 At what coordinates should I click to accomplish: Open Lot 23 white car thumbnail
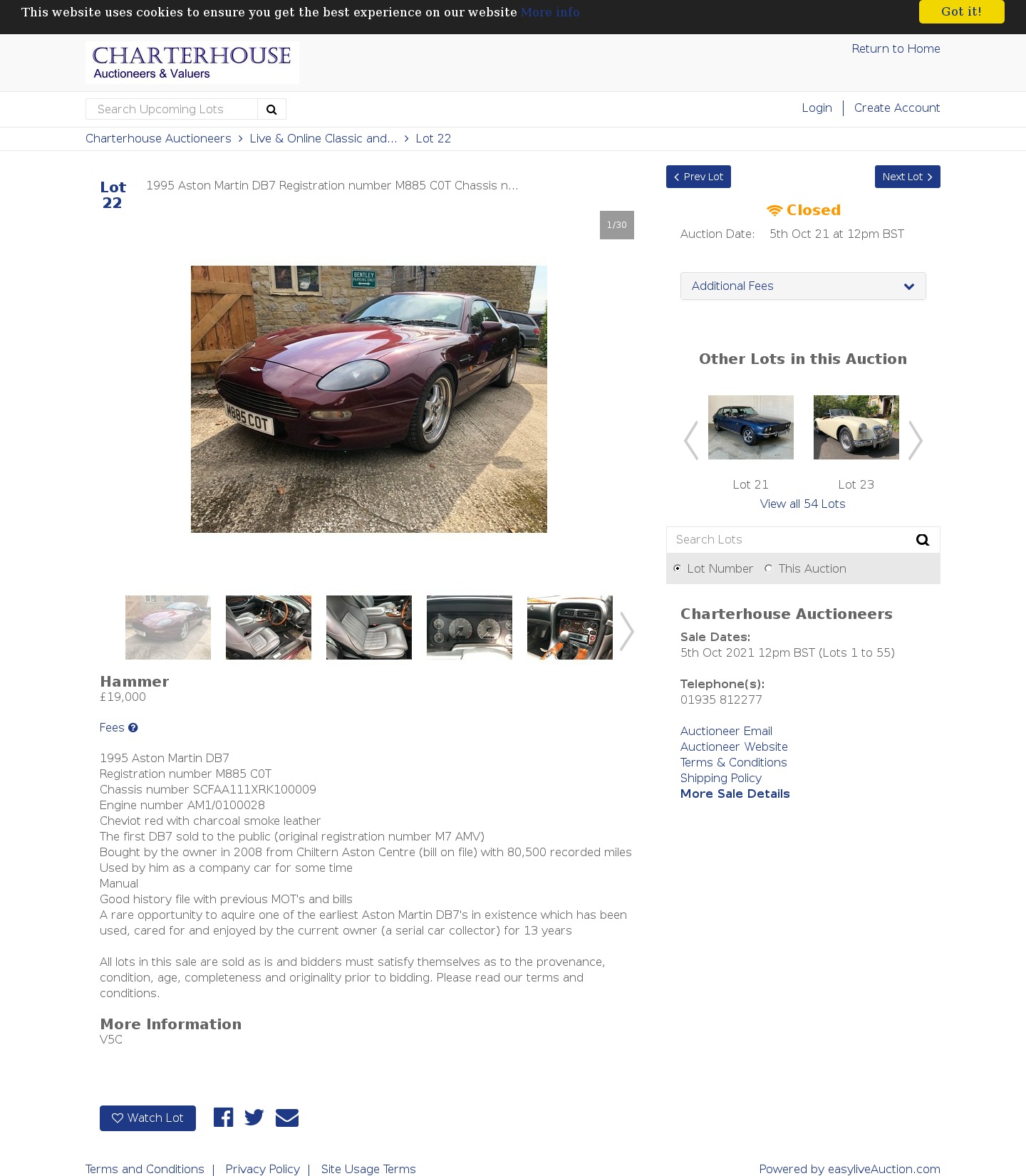click(x=856, y=427)
